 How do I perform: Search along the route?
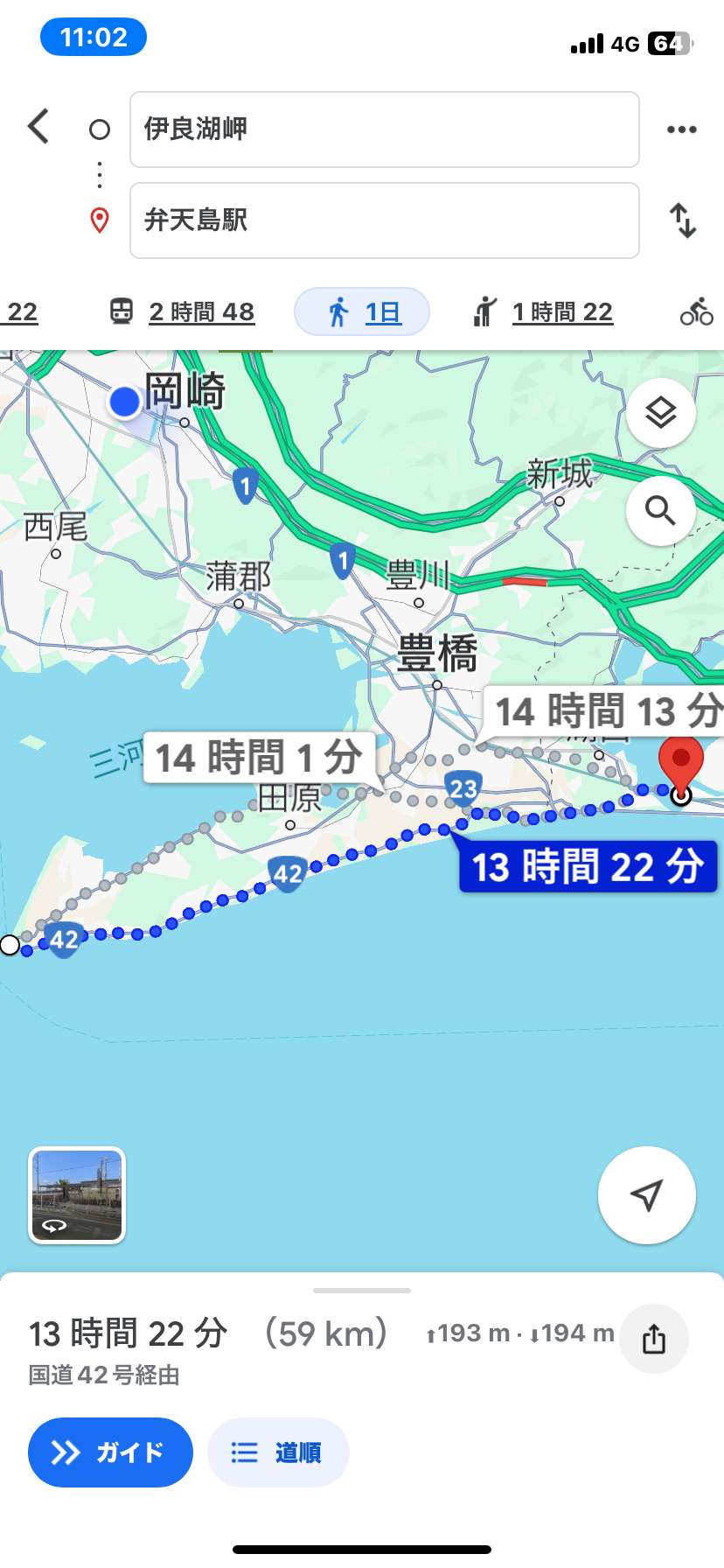[x=661, y=510]
